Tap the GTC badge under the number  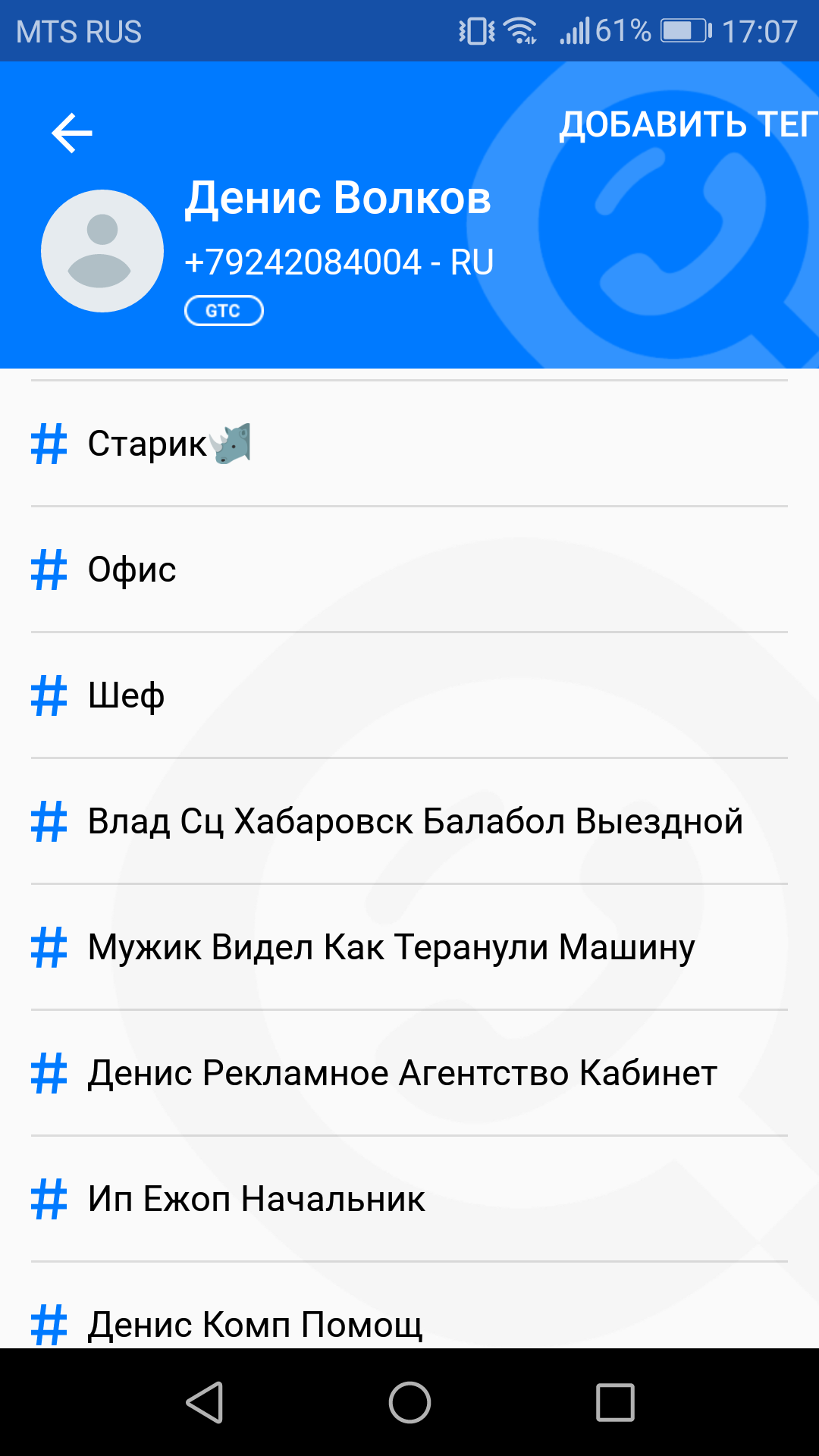[224, 311]
